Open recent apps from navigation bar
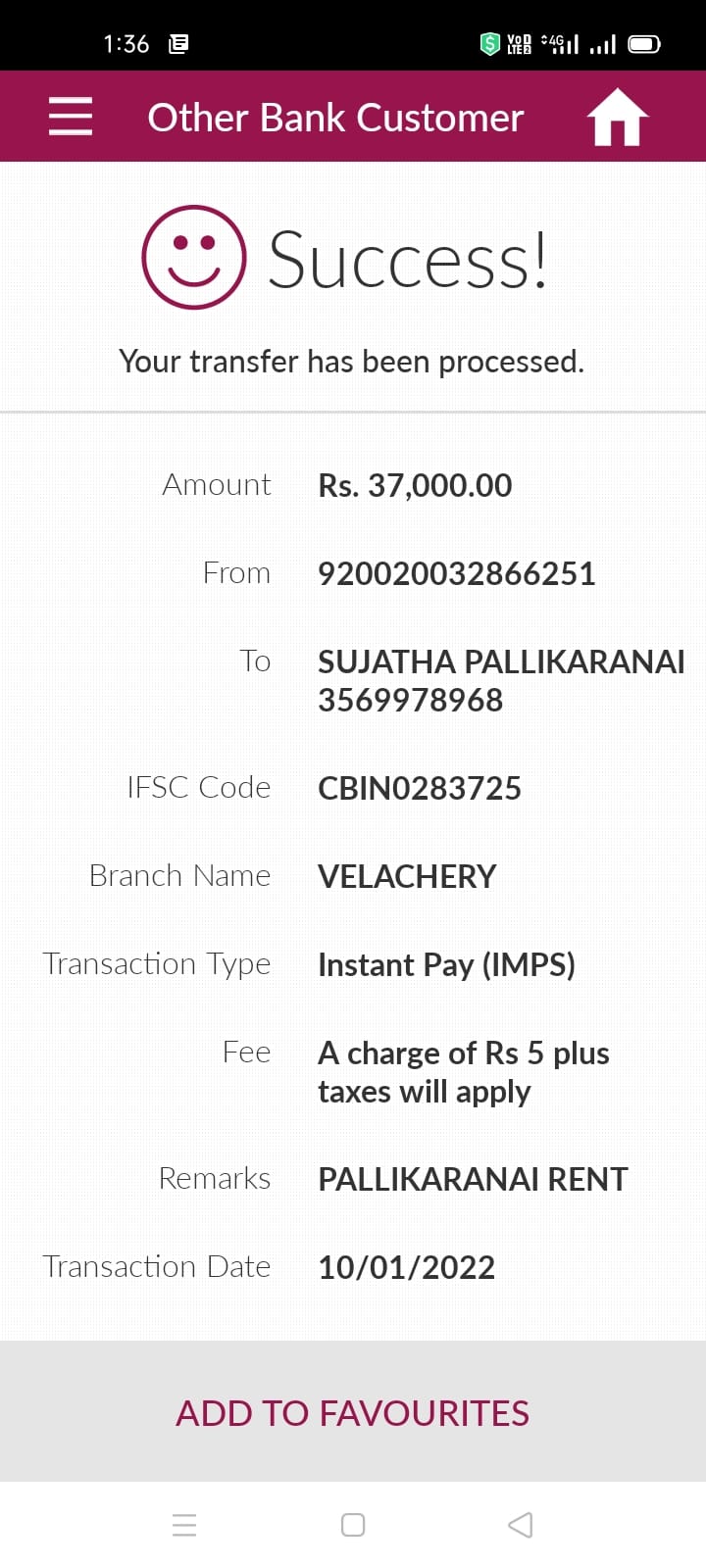The width and height of the screenshot is (706, 1568). (x=184, y=1525)
